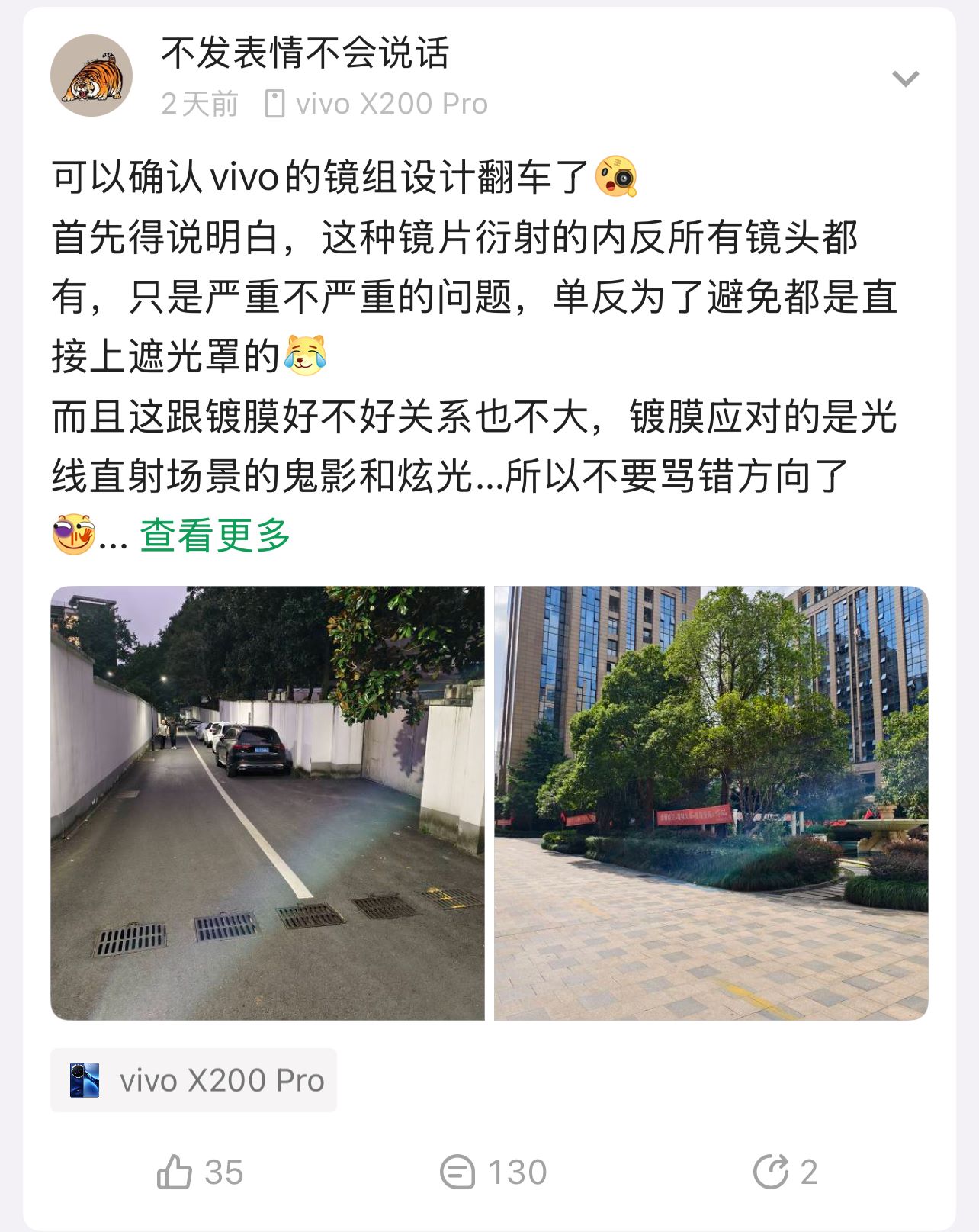Viewport: 979px width, 1232px height.
Task: Open the courtyard building photo
Action: point(711,803)
